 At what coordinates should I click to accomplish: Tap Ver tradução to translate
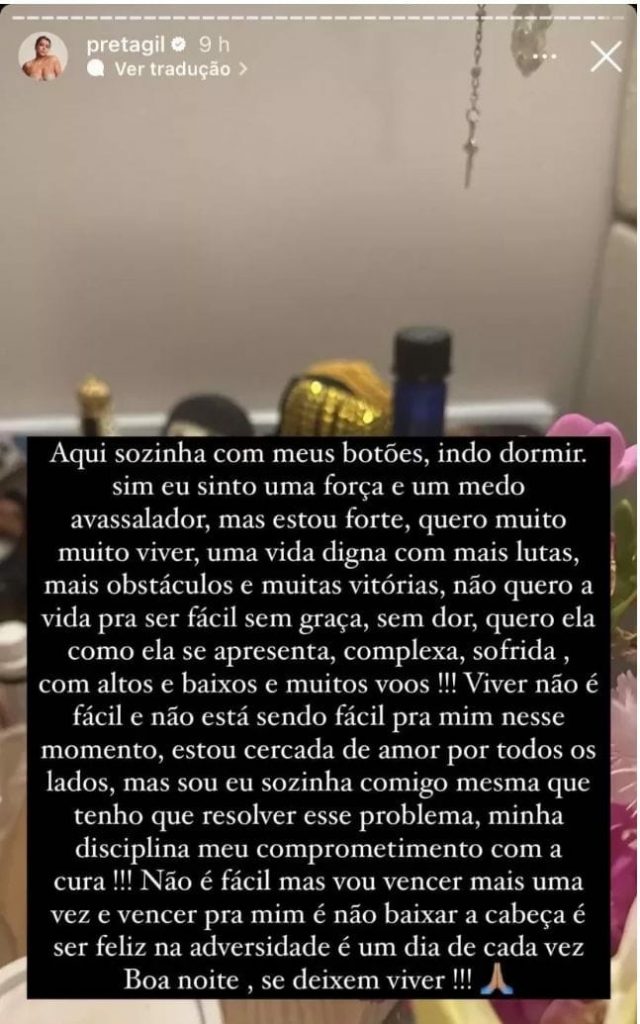tap(171, 69)
